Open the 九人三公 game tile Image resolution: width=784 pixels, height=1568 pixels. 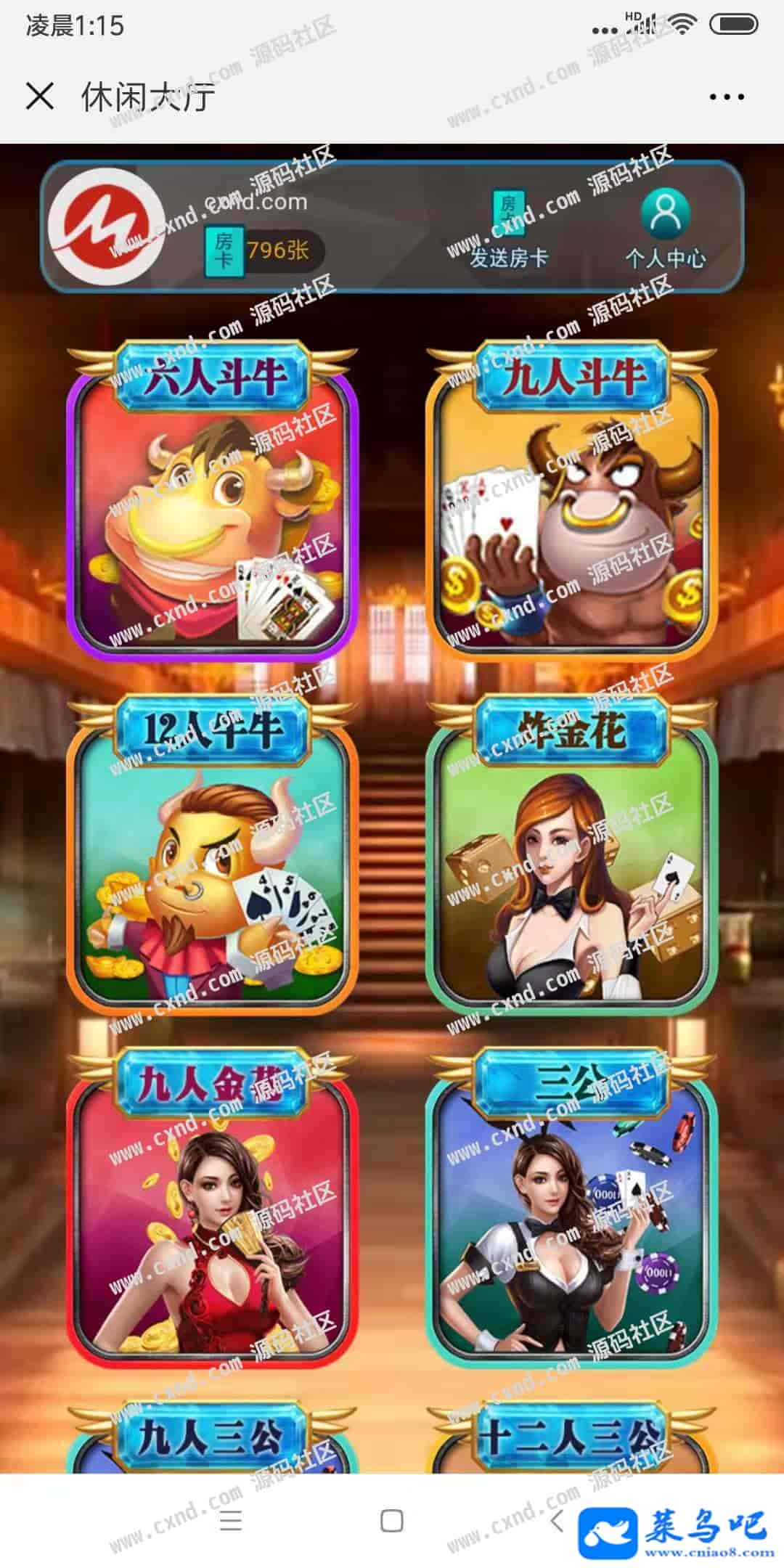pos(211,1441)
